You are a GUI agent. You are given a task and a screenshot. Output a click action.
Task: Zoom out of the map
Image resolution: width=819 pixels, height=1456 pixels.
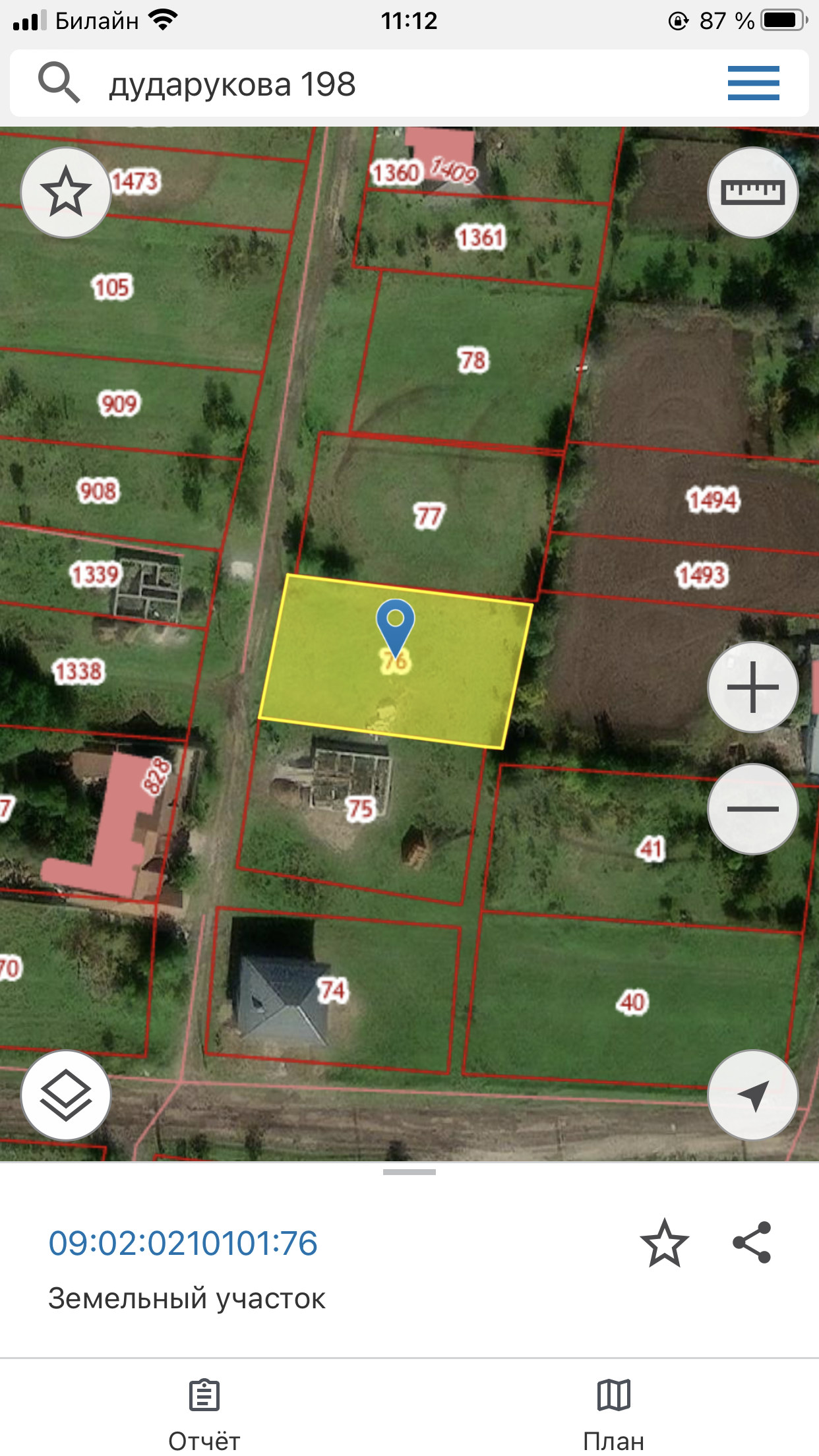752,809
